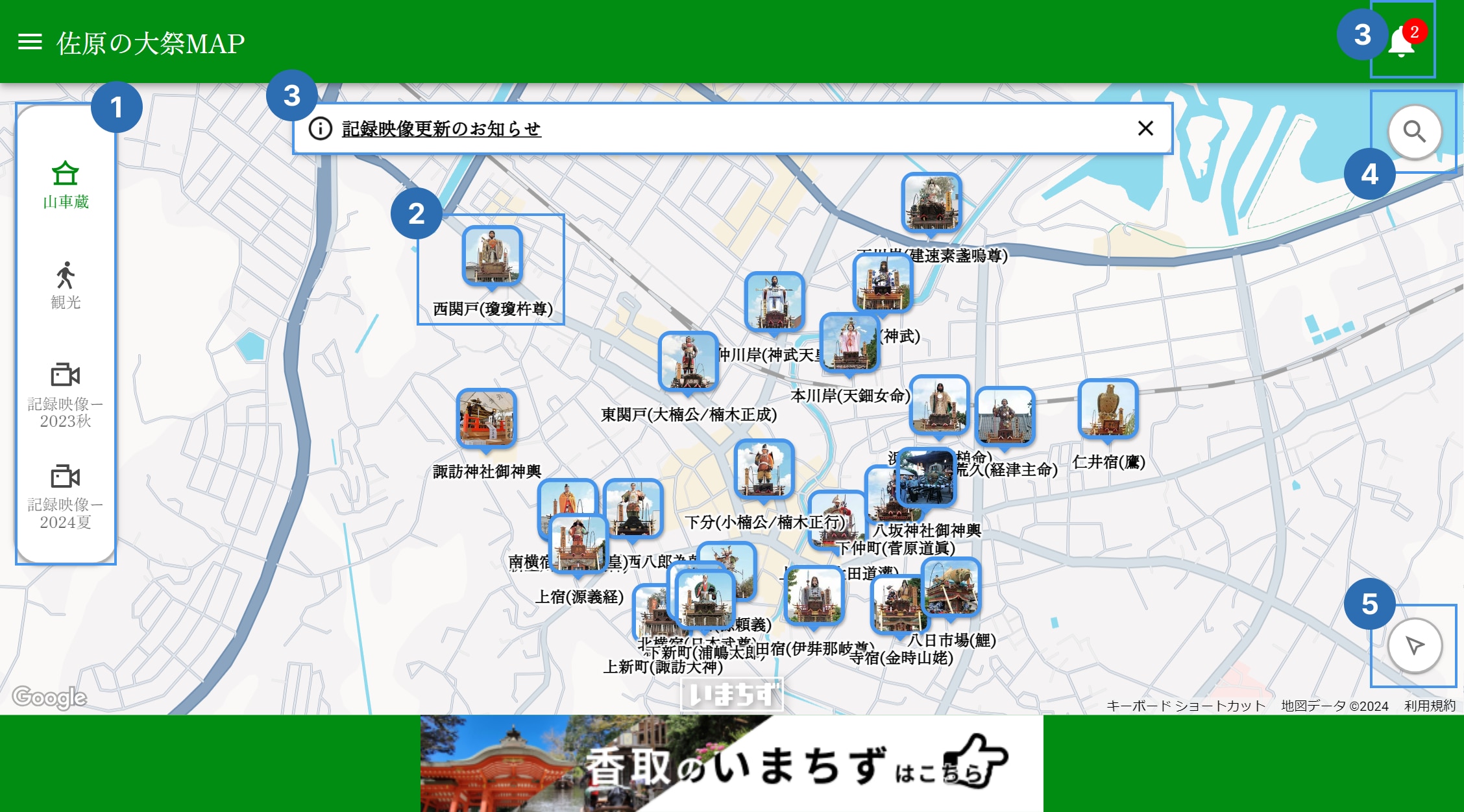Open the hamburger drawer menu
Screen dimensions: 1464x812
point(30,42)
